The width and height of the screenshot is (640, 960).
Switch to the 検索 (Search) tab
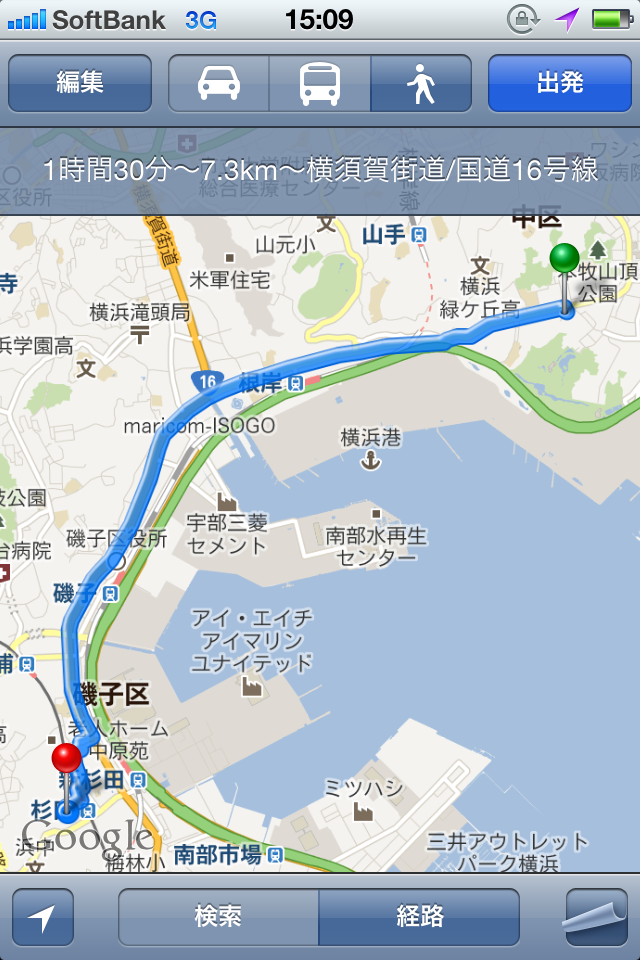[219, 917]
